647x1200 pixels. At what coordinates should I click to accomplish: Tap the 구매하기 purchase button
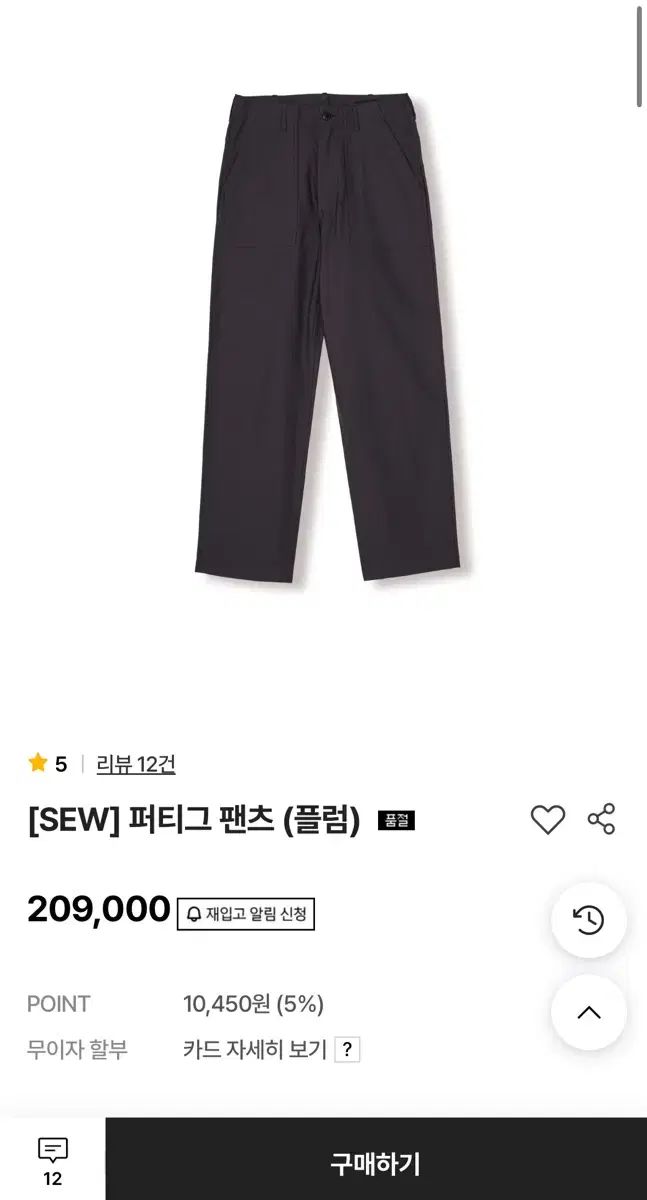(375, 1163)
